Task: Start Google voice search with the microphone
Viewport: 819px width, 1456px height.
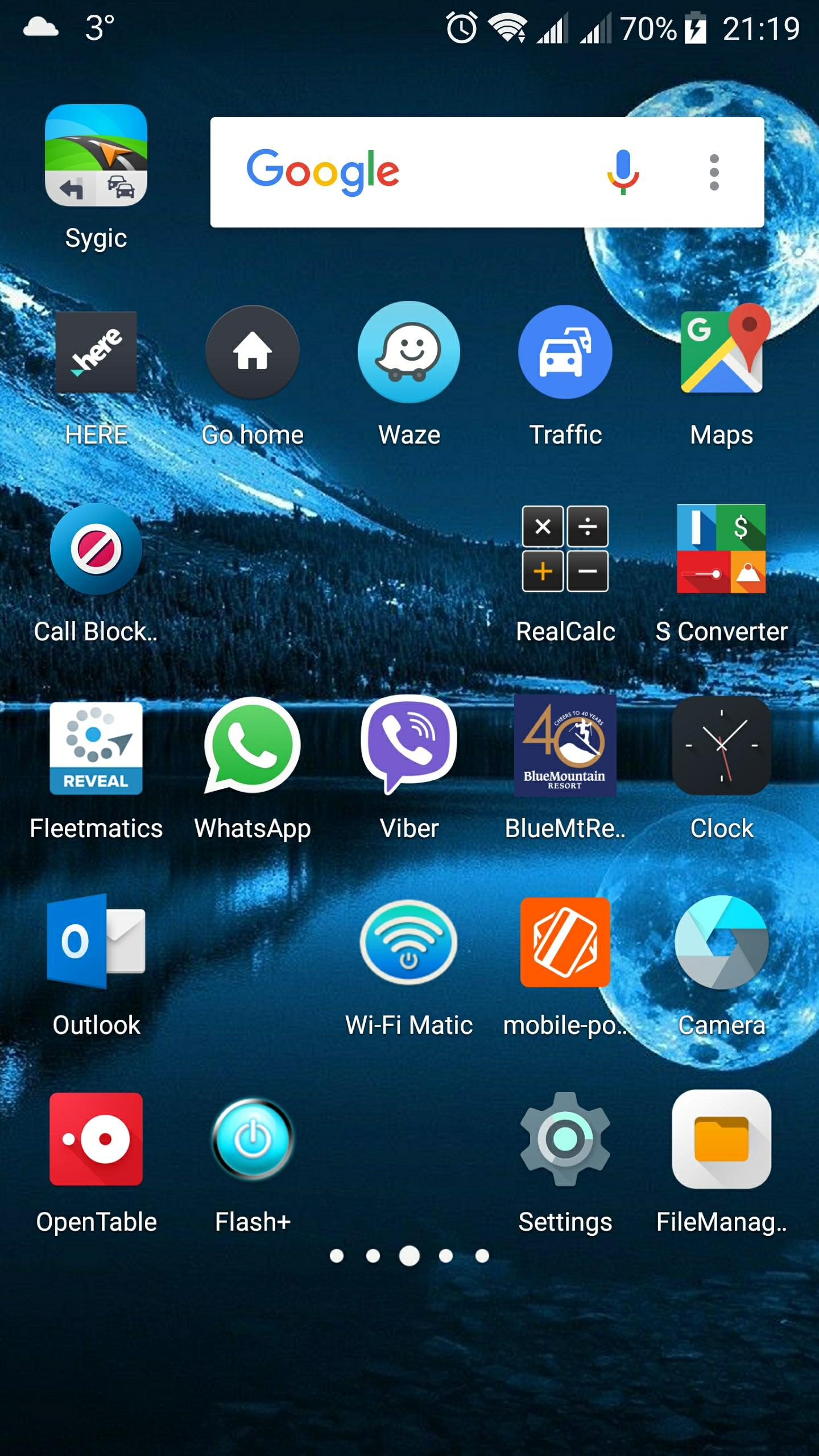Action: point(623,172)
